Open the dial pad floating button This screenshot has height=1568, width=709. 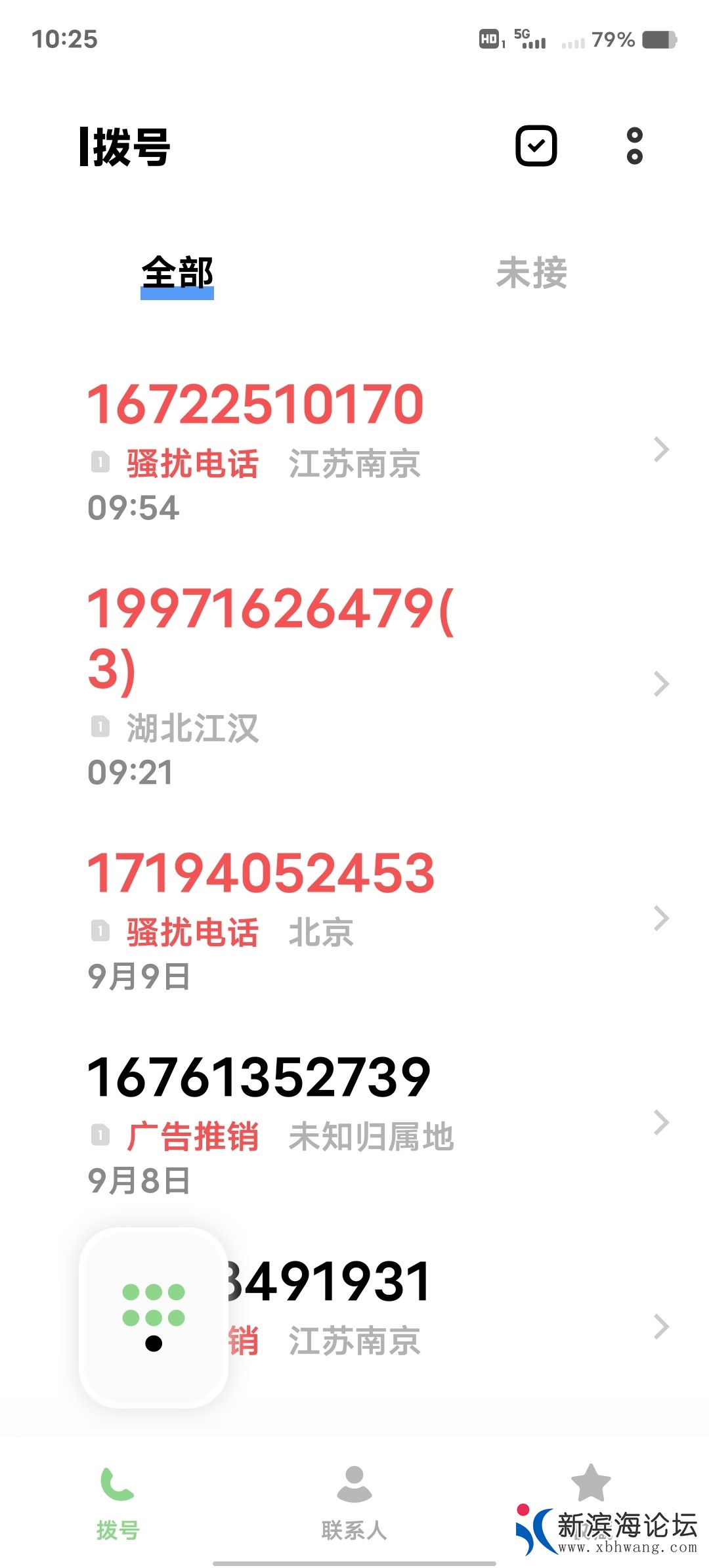tap(154, 1317)
